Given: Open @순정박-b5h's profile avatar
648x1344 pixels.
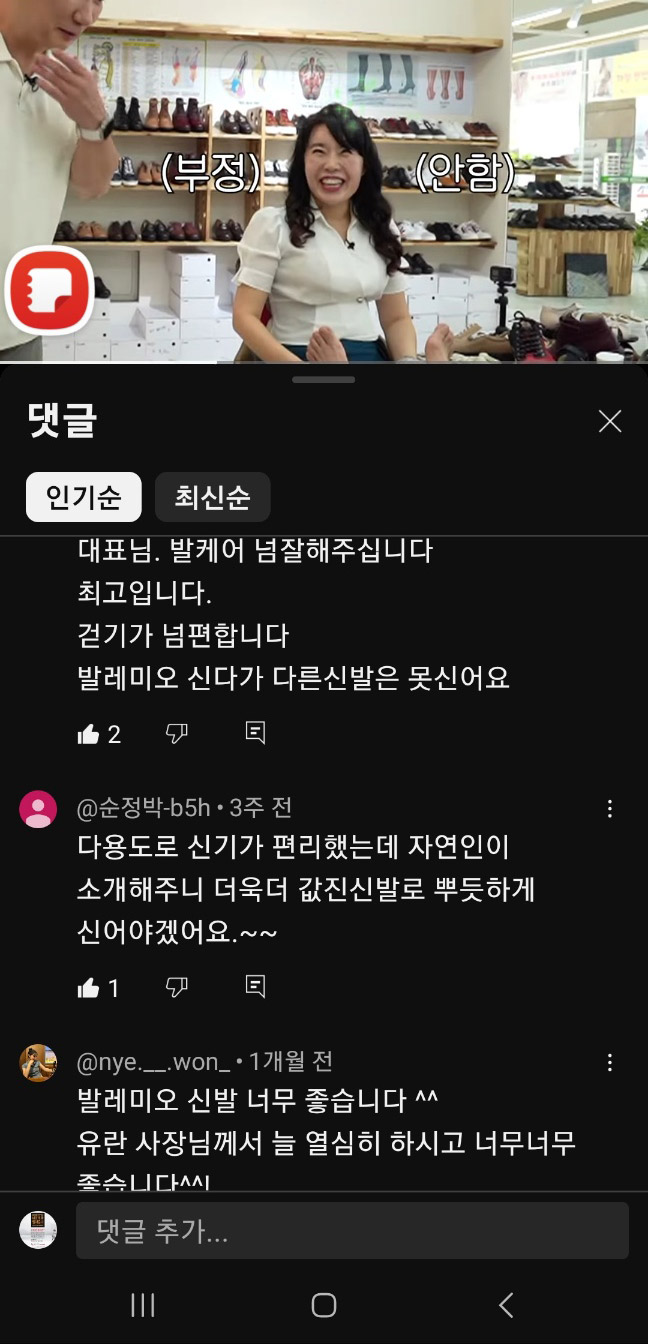Looking at the screenshot, I should (x=38, y=808).
